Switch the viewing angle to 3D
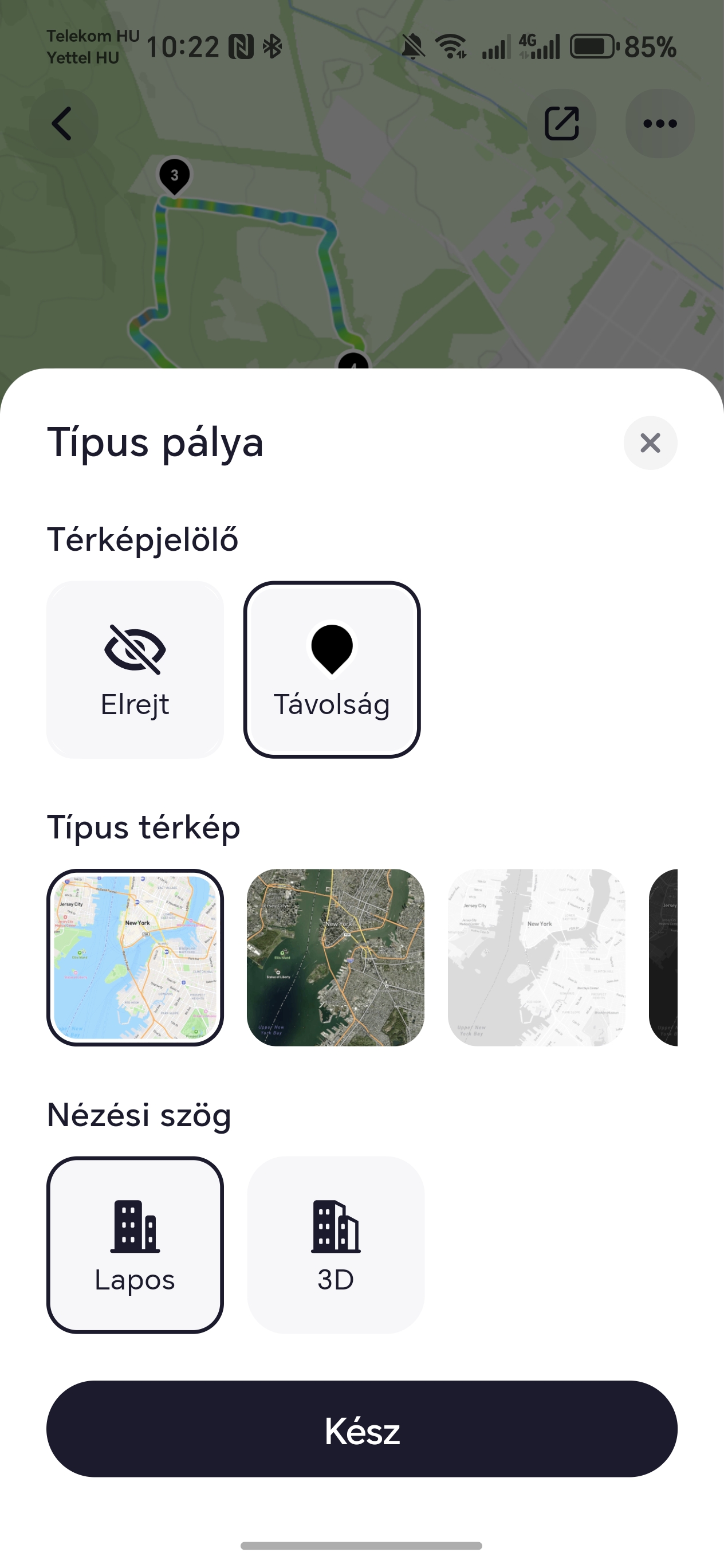The height and width of the screenshot is (1568, 724). [x=336, y=1245]
